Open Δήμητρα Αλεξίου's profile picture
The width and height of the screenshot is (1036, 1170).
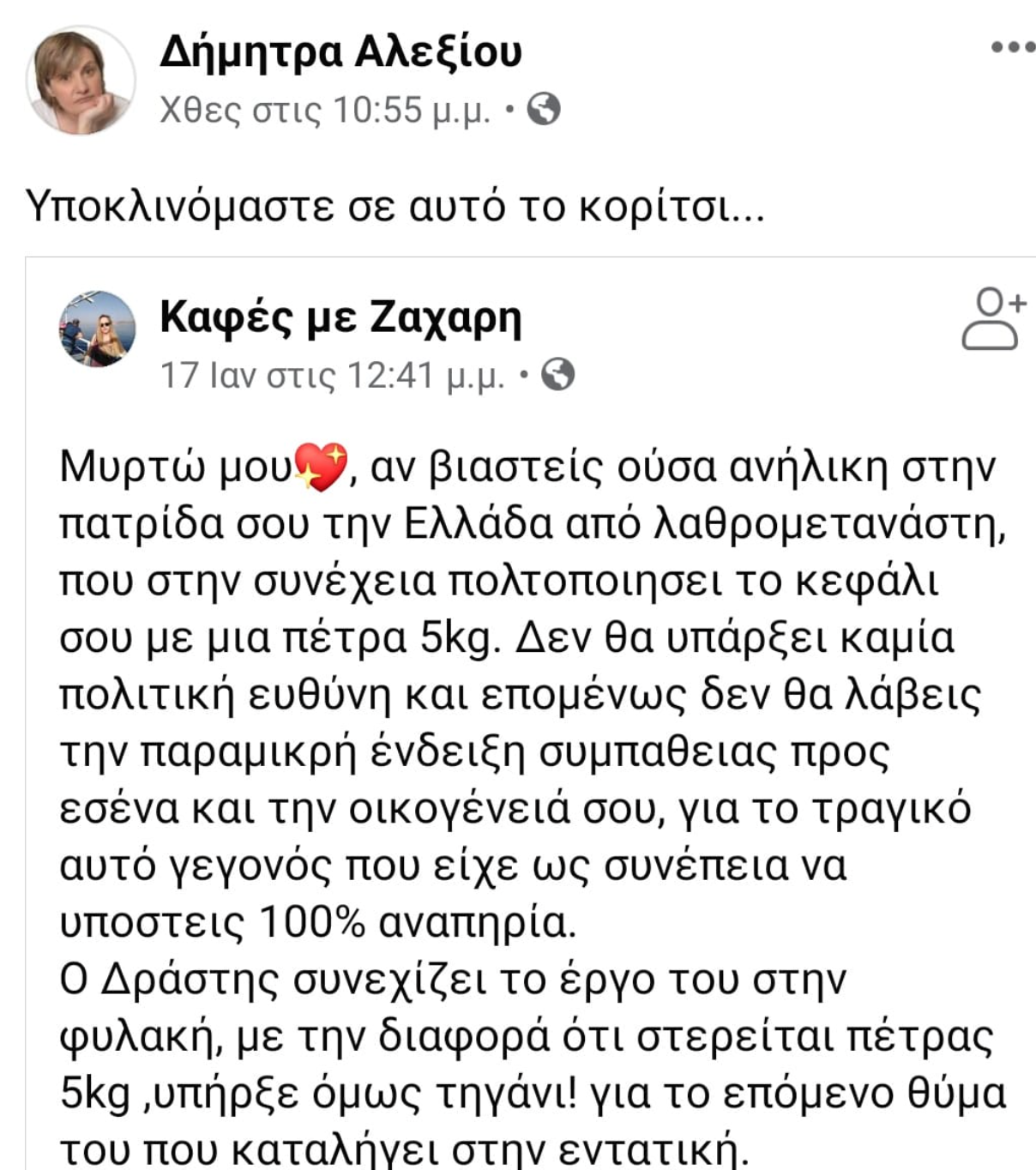pyautogui.click(x=81, y=80)
